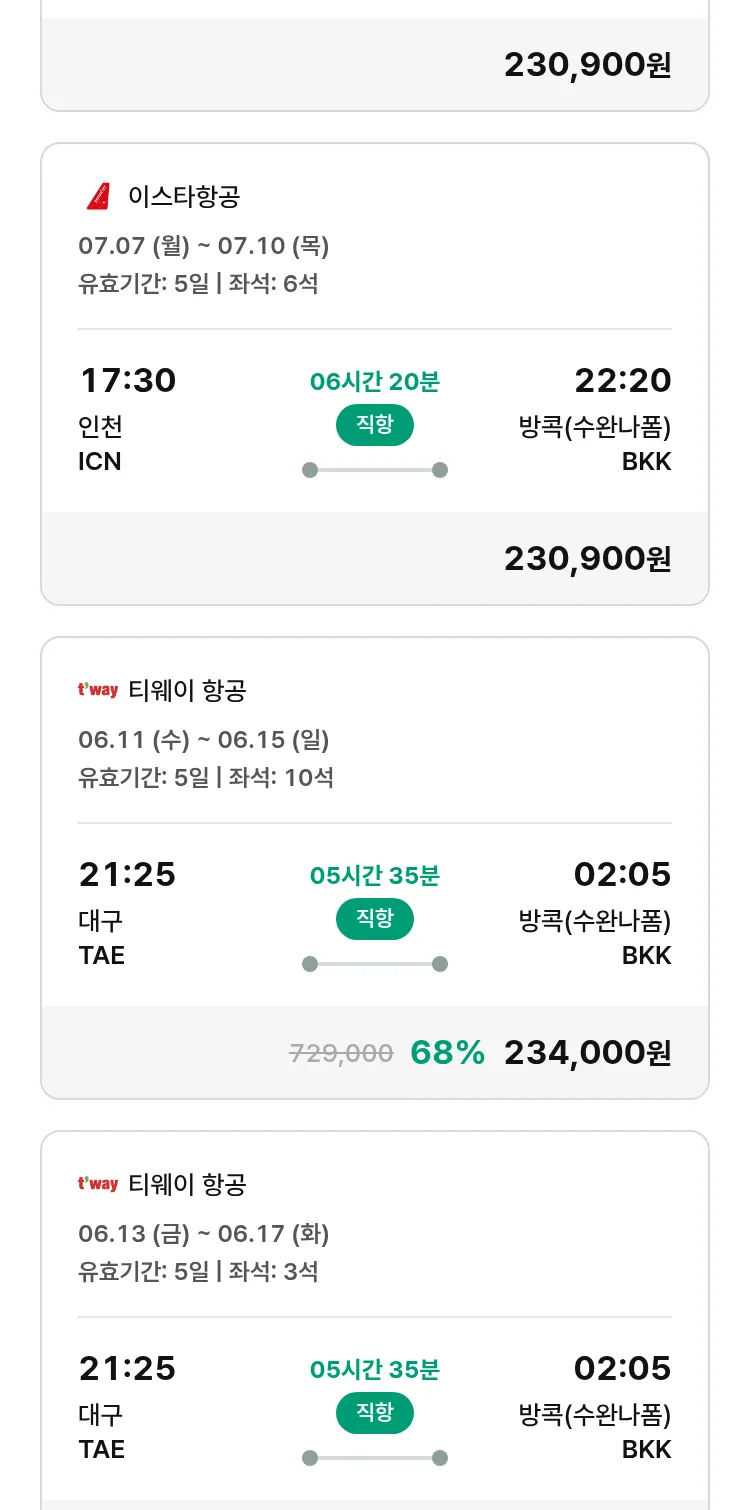Open the 이스타항공 07.07–07.10 flight card
Viewport: 750px width, 1510px height.
(x=375, y=374)
